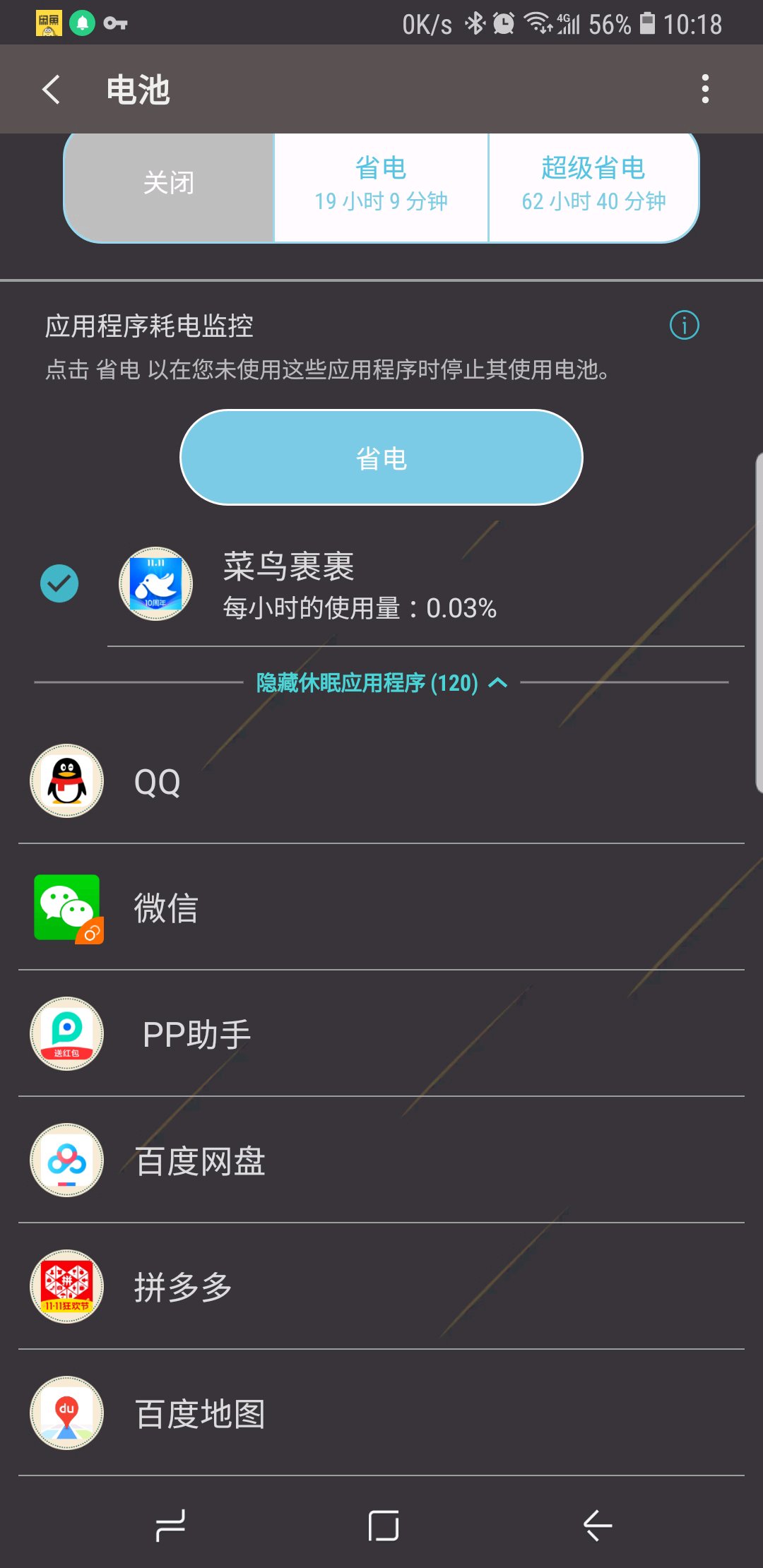Open the 百度网盘 app row

tap(381, 1160)
